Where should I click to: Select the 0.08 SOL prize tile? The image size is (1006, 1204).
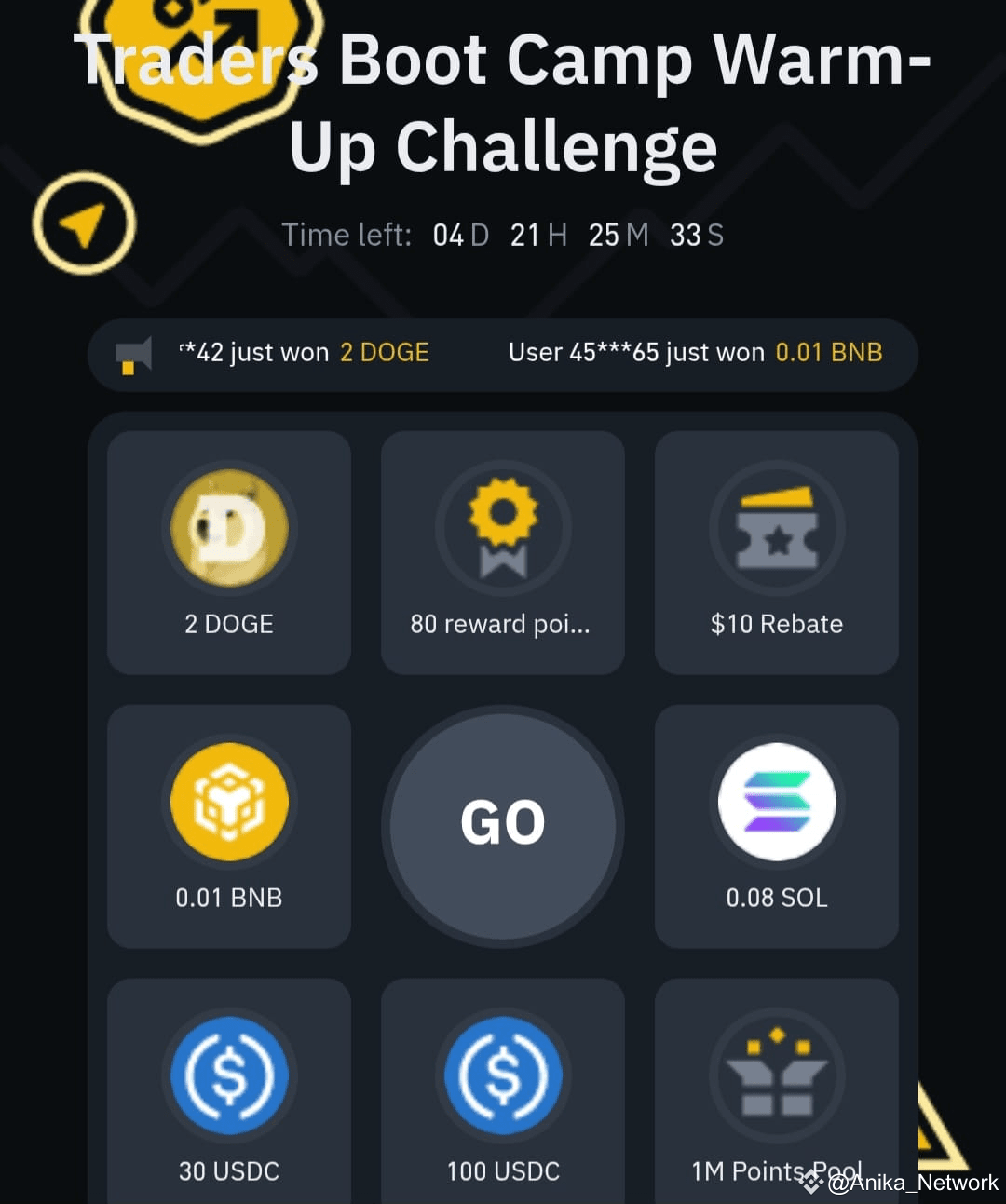click(x=776, y=825)
